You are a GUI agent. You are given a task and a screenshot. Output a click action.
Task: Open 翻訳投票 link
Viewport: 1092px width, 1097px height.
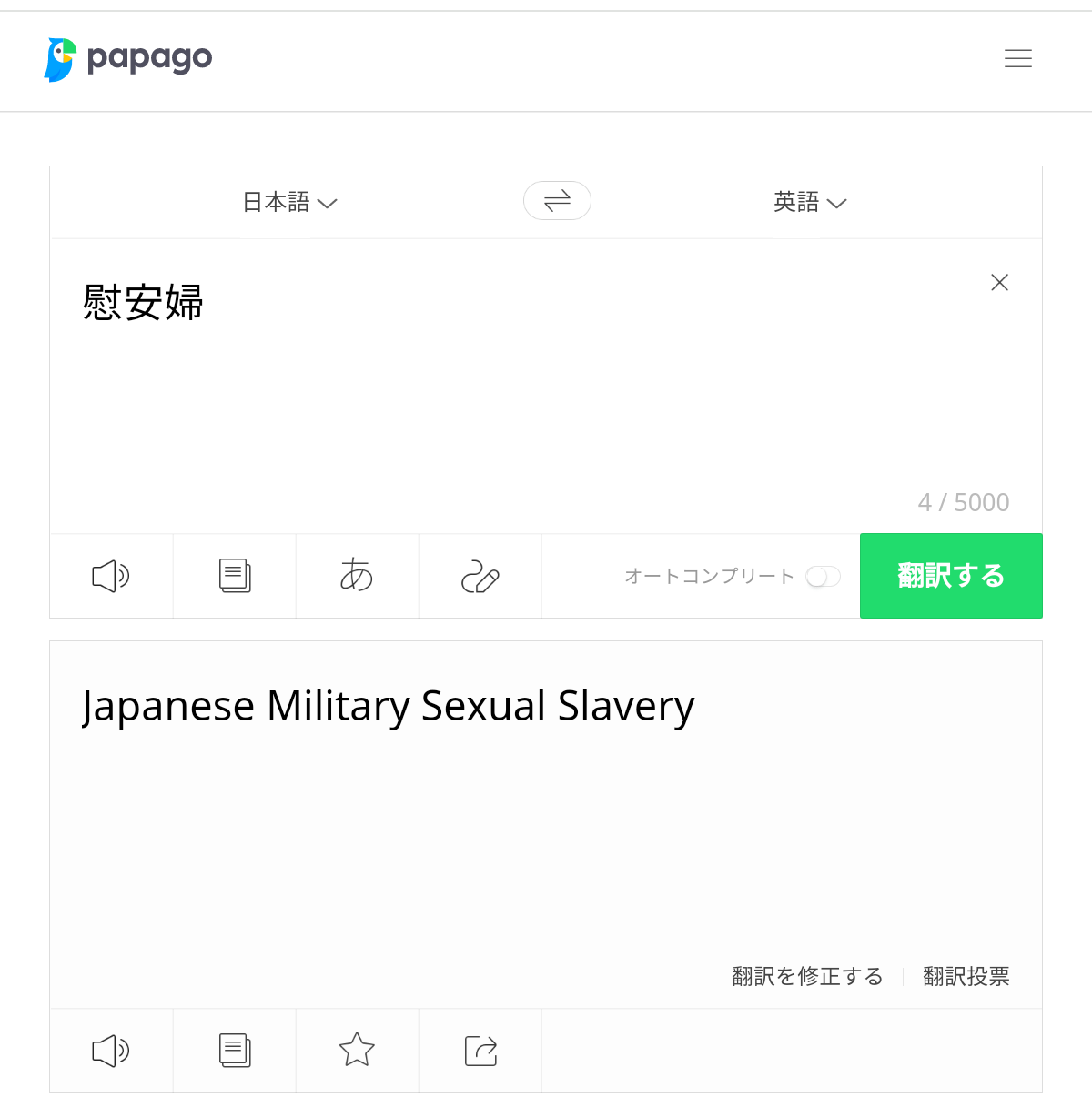coord(966,976)
